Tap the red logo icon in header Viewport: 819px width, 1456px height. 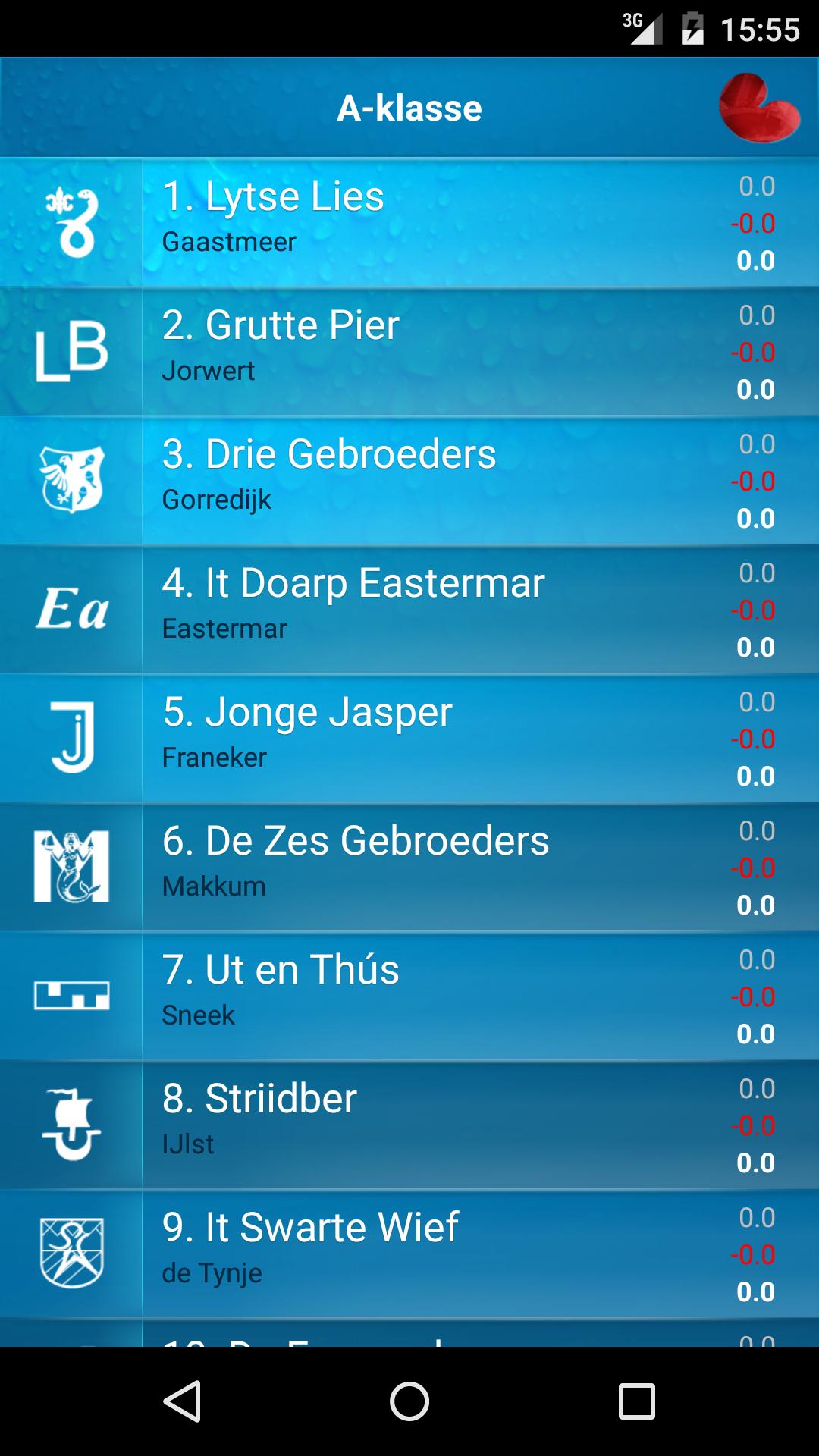click(x=758, y=108)
